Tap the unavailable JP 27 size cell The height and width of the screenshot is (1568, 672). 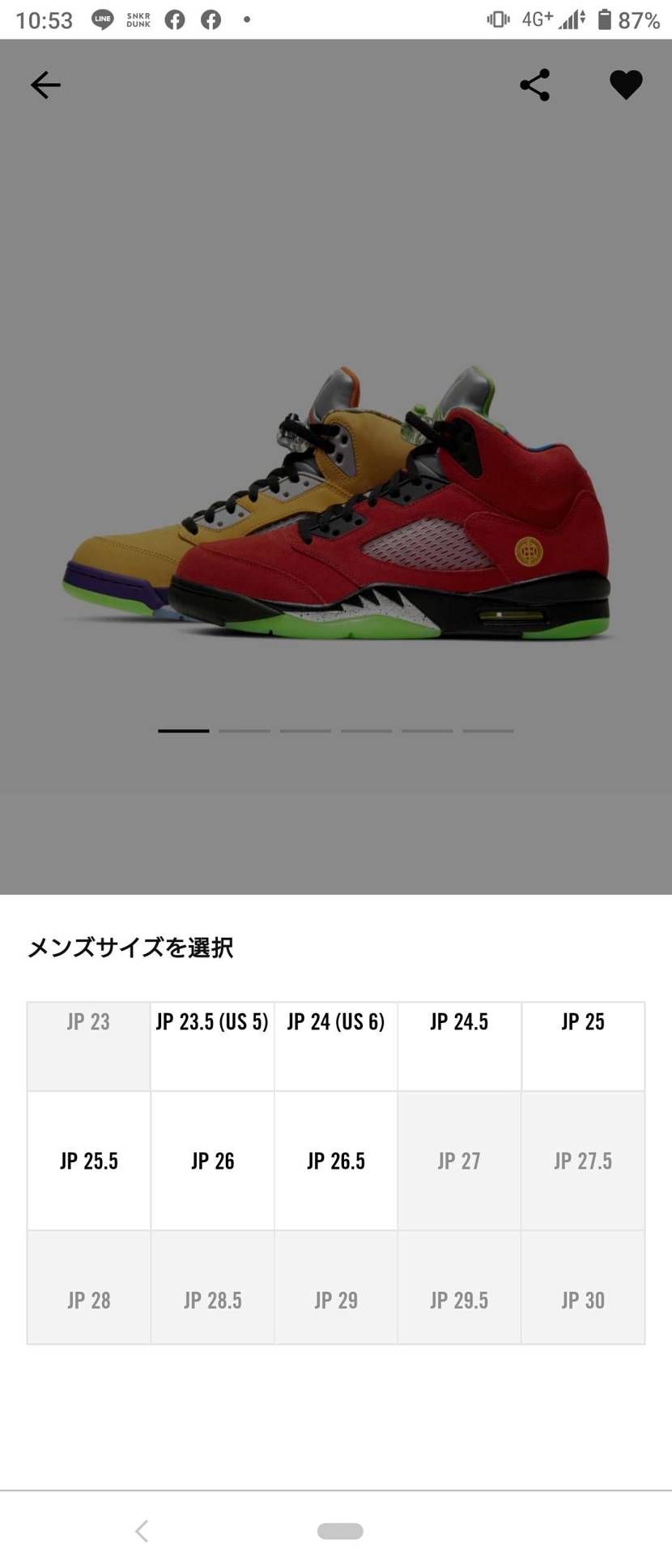pyautogui.click(x=459, y=1161)
